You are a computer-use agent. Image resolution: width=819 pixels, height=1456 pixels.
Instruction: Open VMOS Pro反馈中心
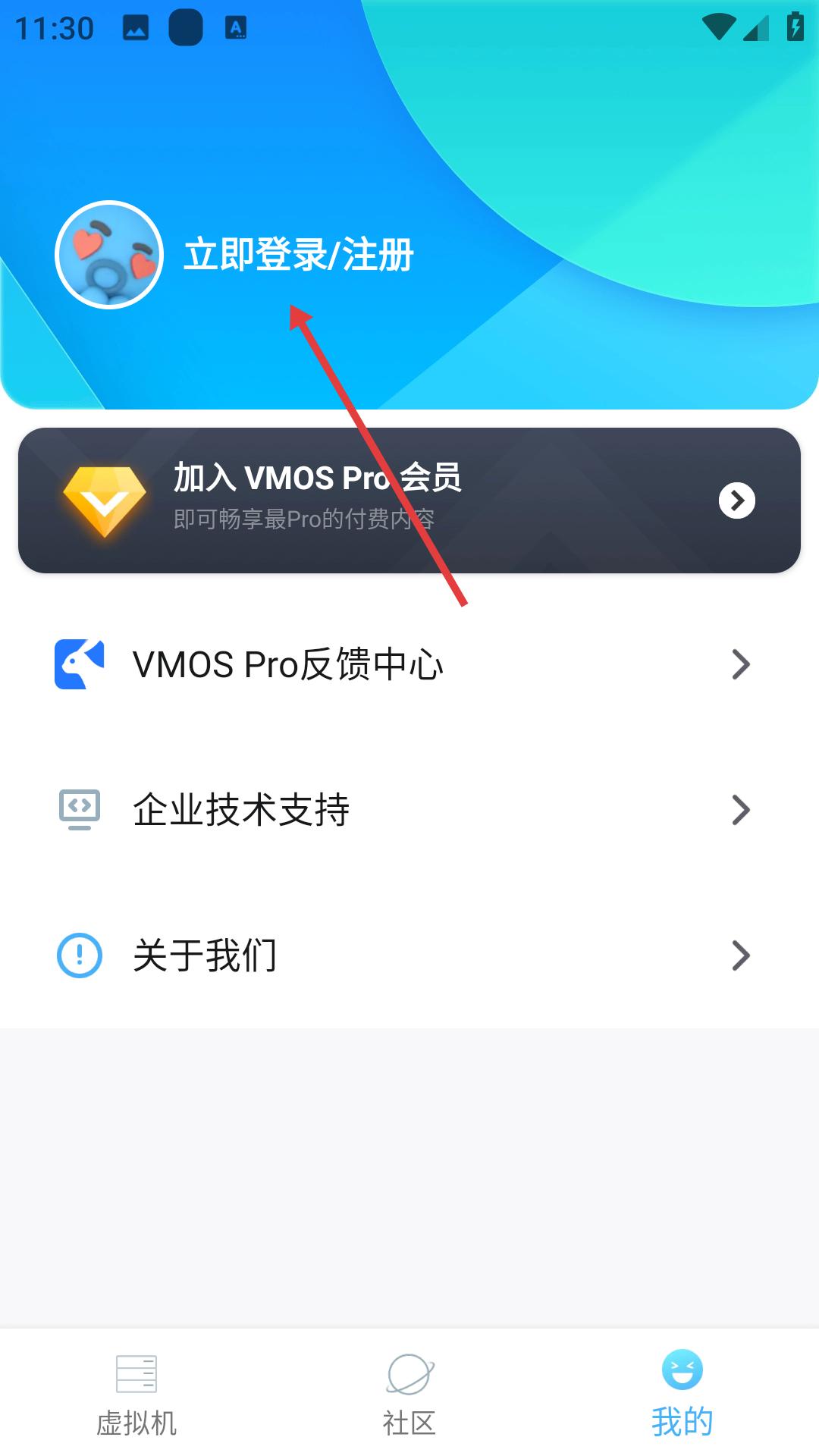(x=409, y=664)
